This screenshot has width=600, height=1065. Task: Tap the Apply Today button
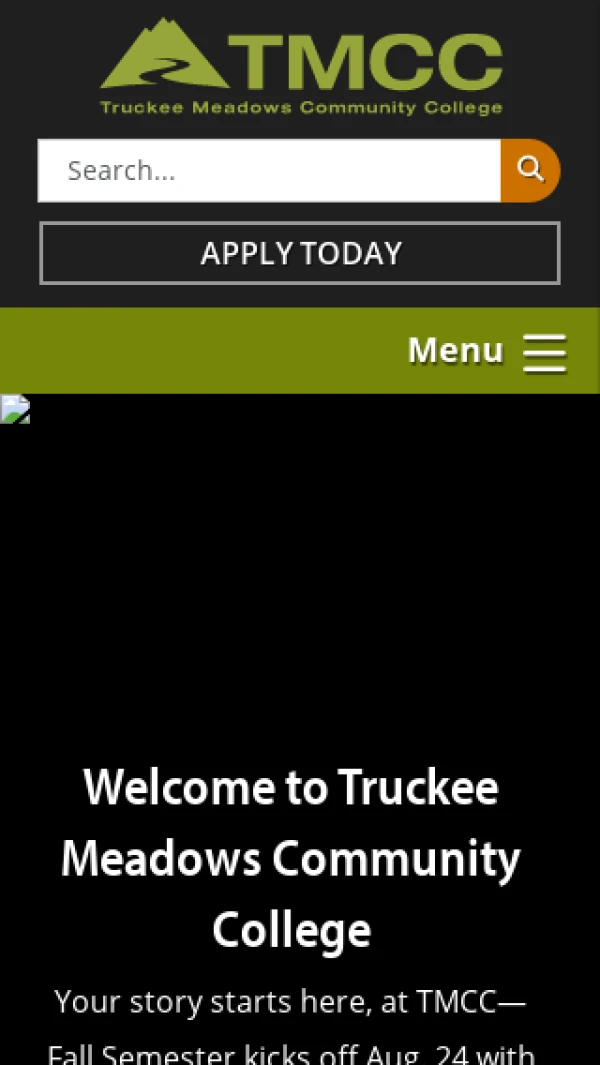300,253
